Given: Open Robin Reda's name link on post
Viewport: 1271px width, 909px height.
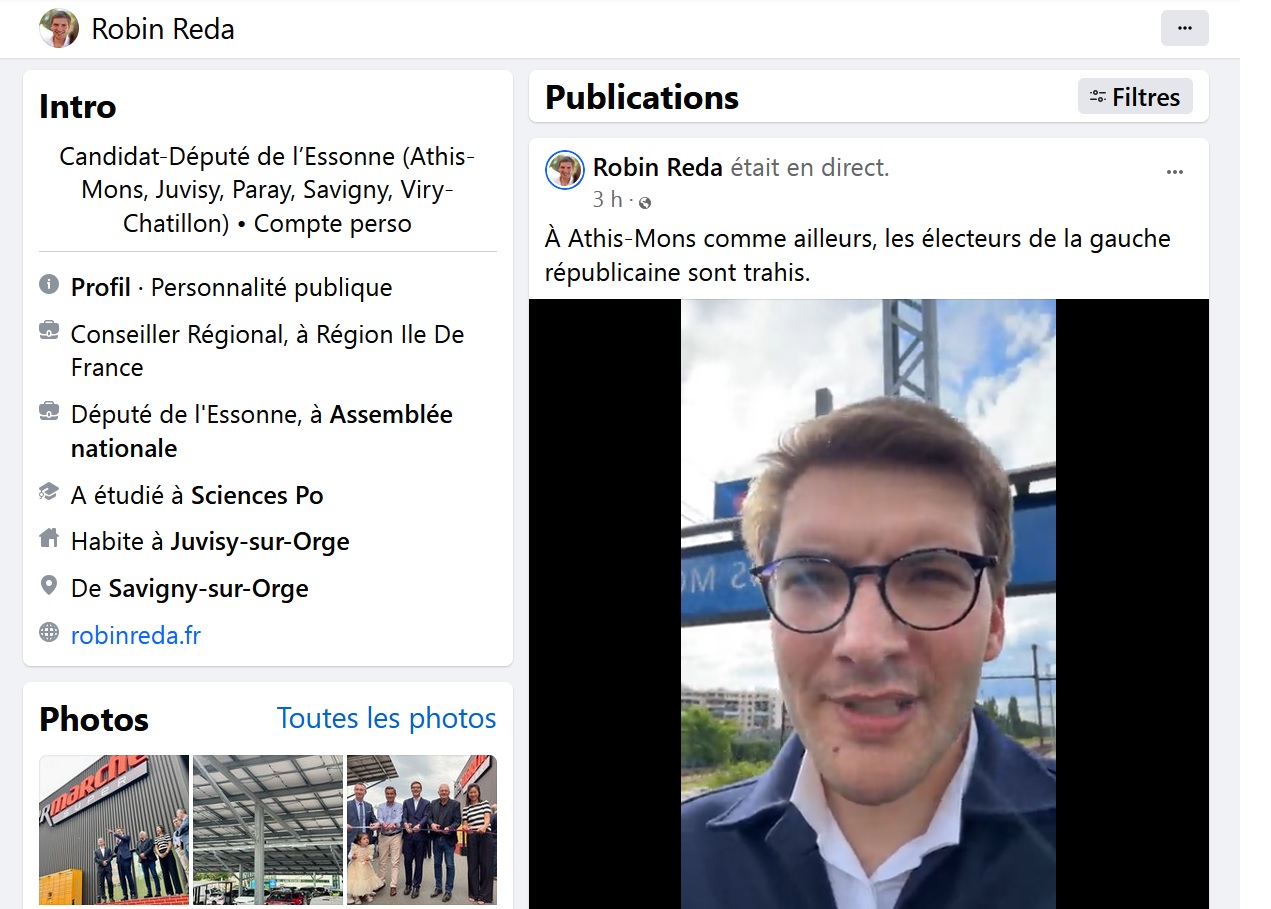Looking at the screenshot, I should point(657,168).
